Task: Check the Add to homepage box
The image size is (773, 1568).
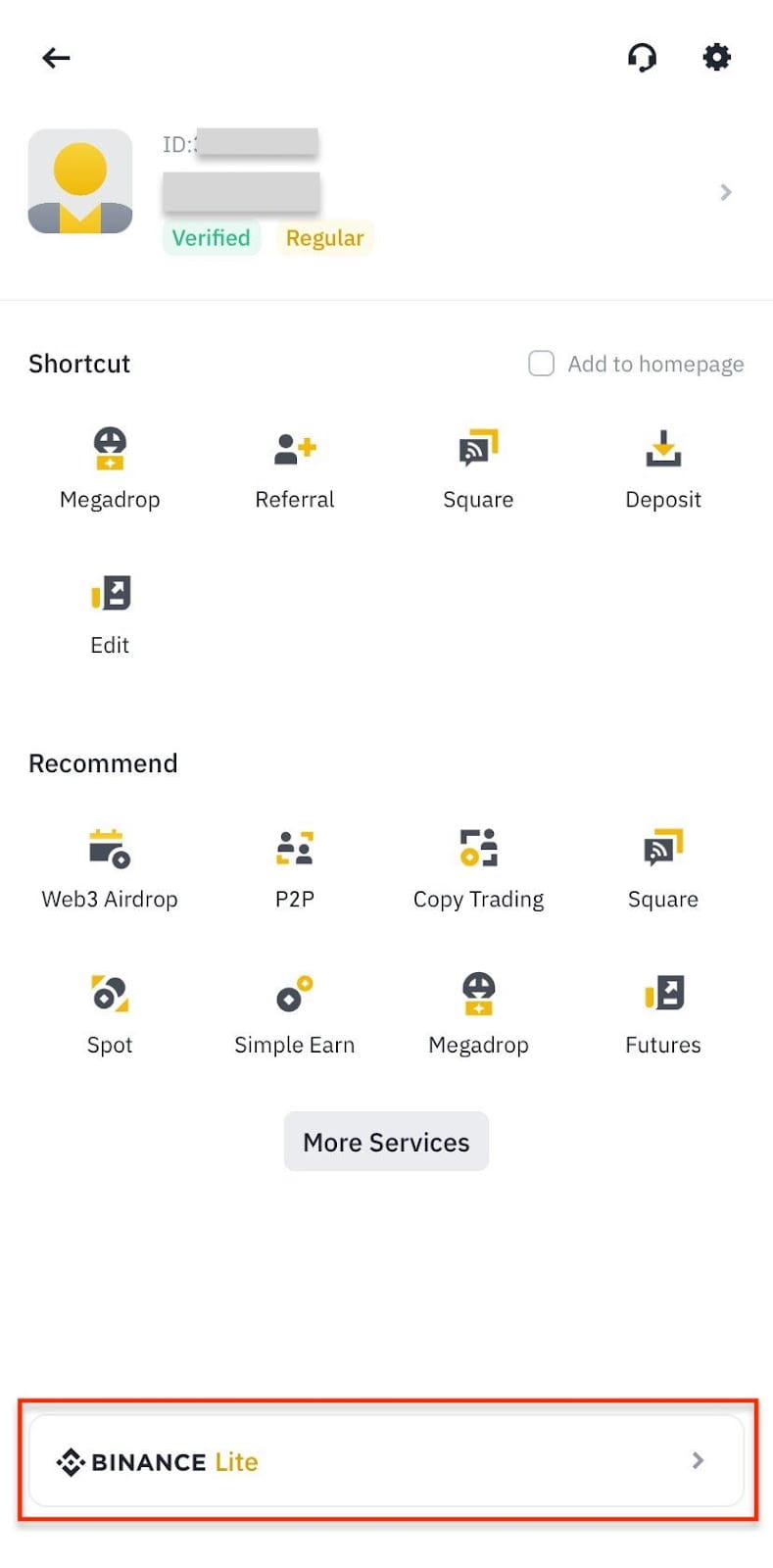Action: [541, 364]
